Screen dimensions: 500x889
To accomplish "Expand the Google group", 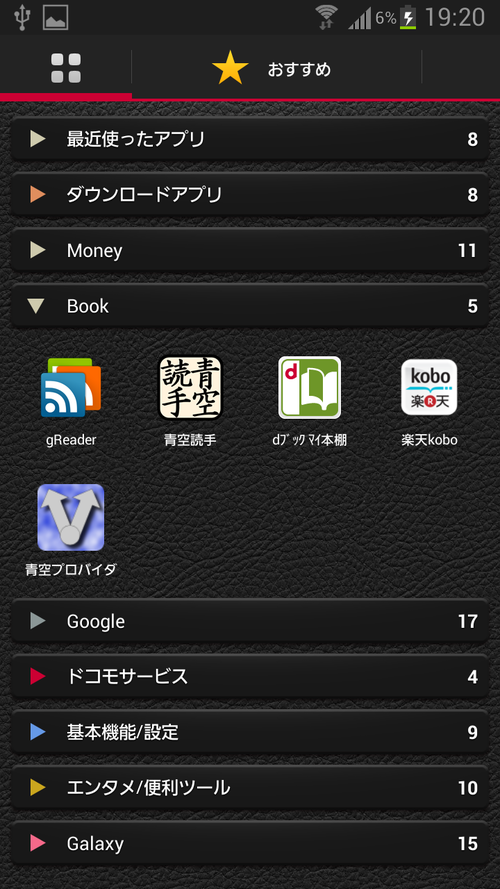I will (249, 621).
